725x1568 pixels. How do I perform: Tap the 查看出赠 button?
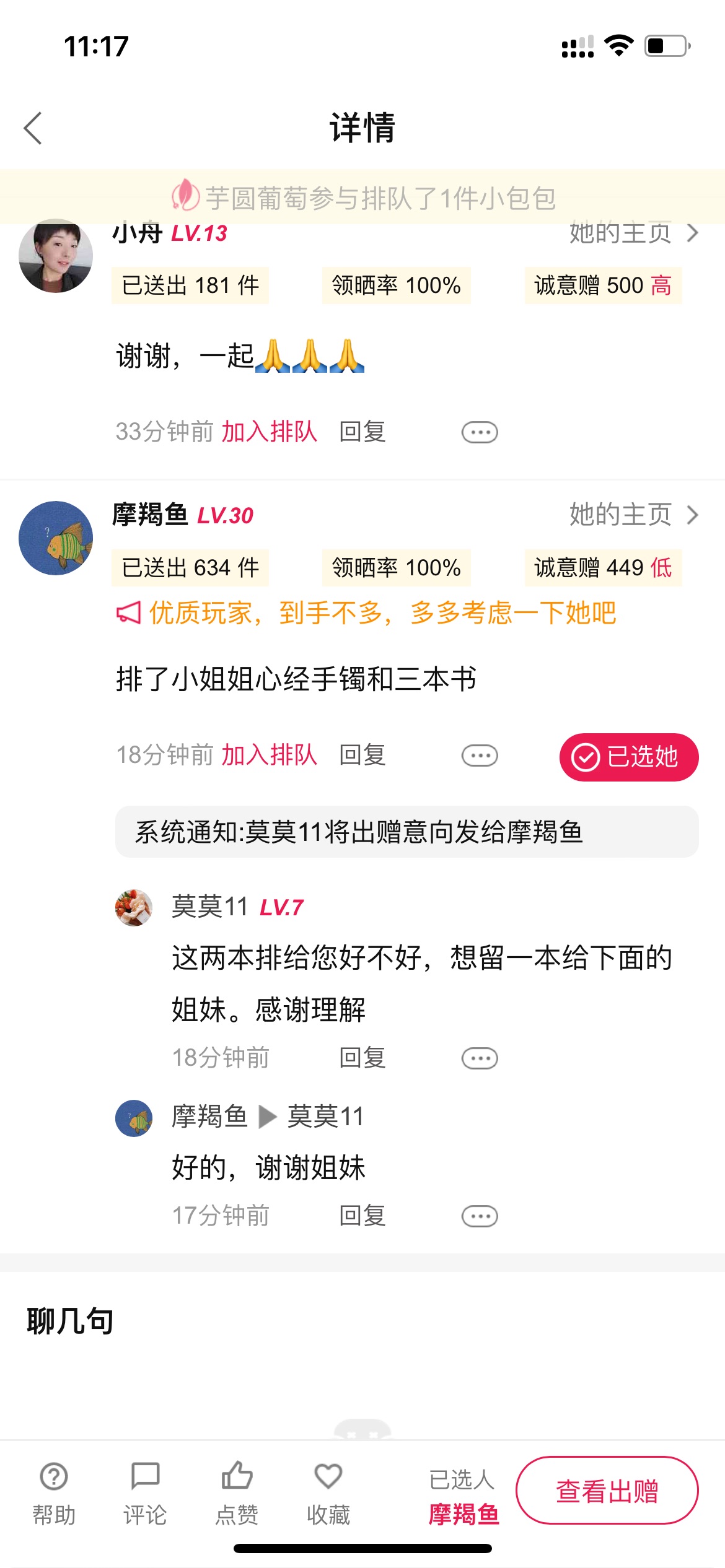pos(607,1491)
